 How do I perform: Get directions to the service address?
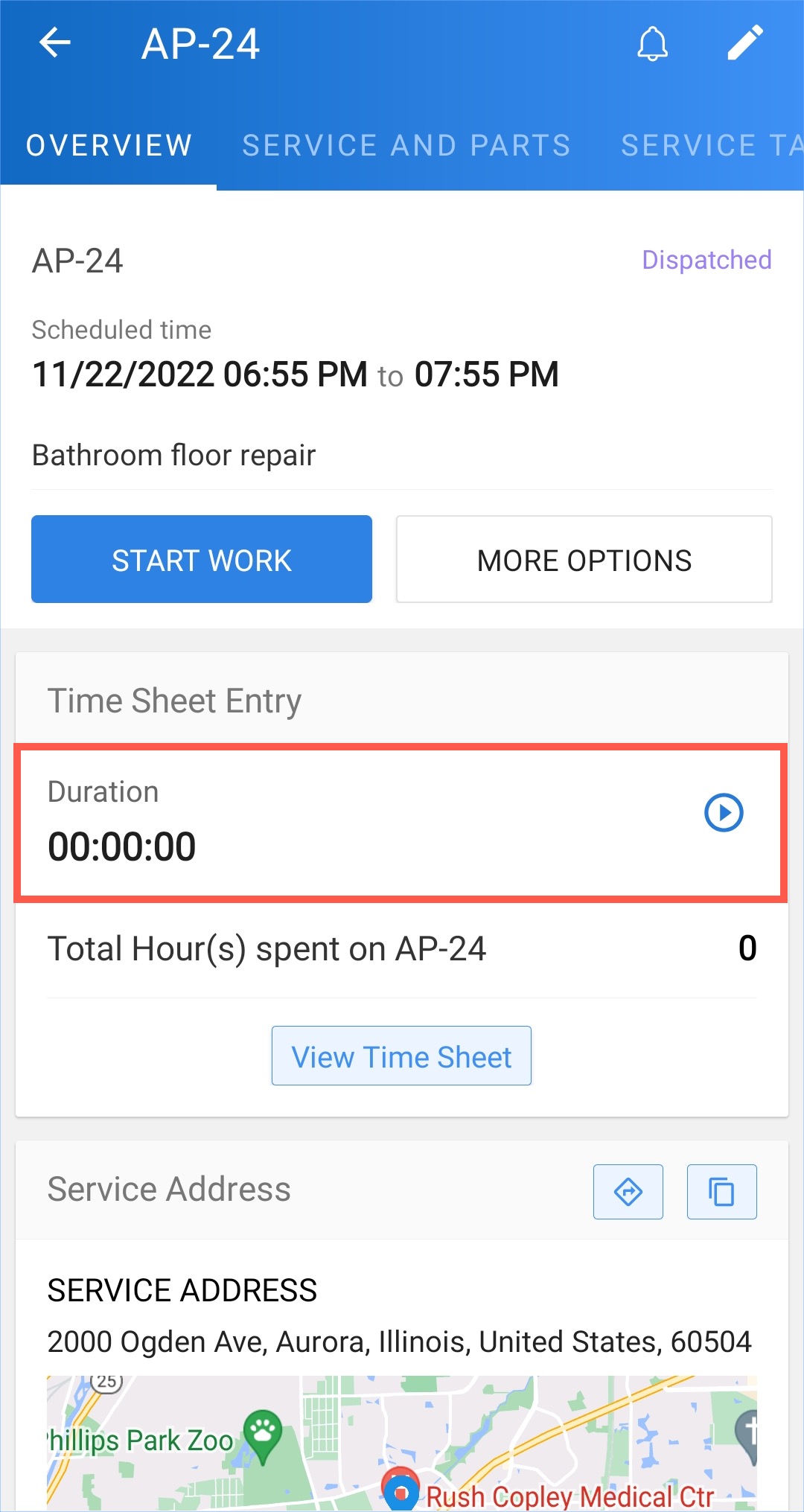tap(628, 1192)
